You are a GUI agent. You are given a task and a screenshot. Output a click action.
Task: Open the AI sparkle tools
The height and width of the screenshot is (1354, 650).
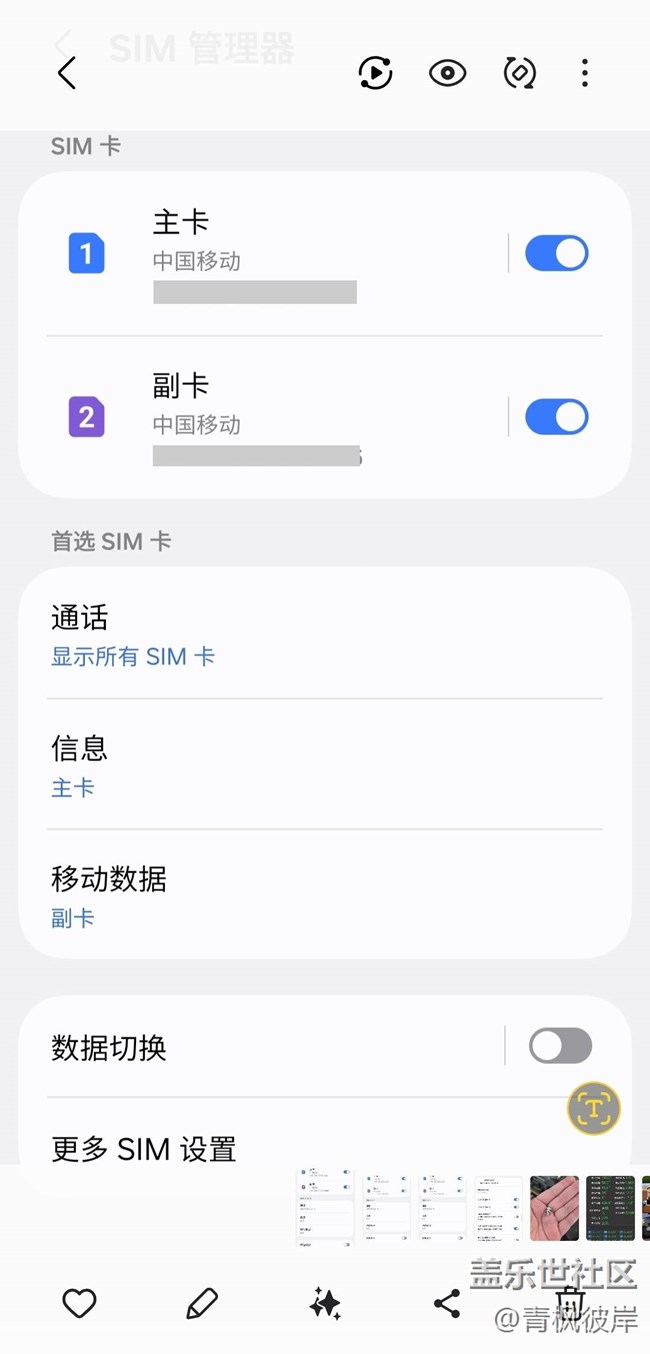point(325,1303)
